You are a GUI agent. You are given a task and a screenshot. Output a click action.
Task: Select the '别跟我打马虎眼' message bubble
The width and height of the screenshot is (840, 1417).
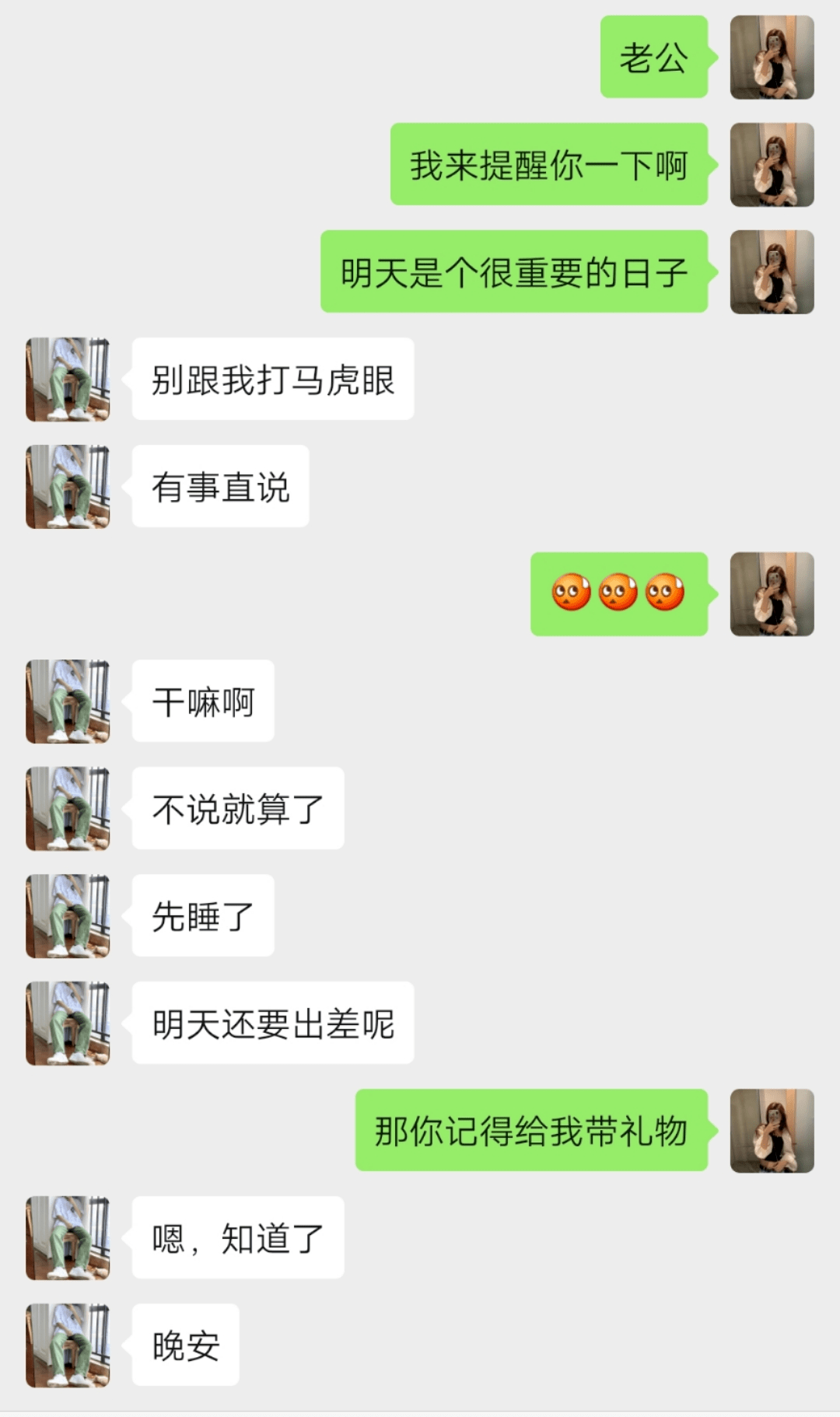(272, 379)
